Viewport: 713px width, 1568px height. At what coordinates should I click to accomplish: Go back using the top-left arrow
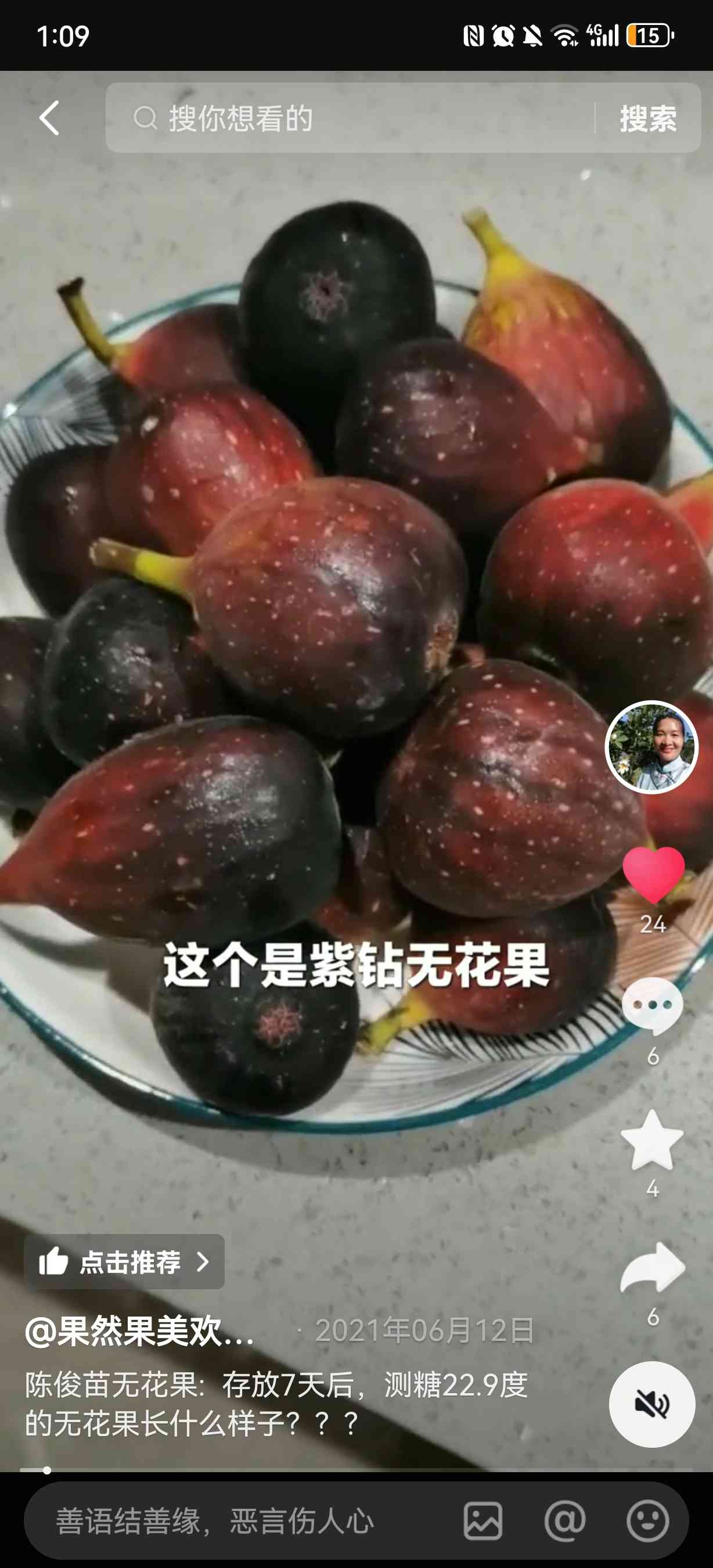point(49,118)
